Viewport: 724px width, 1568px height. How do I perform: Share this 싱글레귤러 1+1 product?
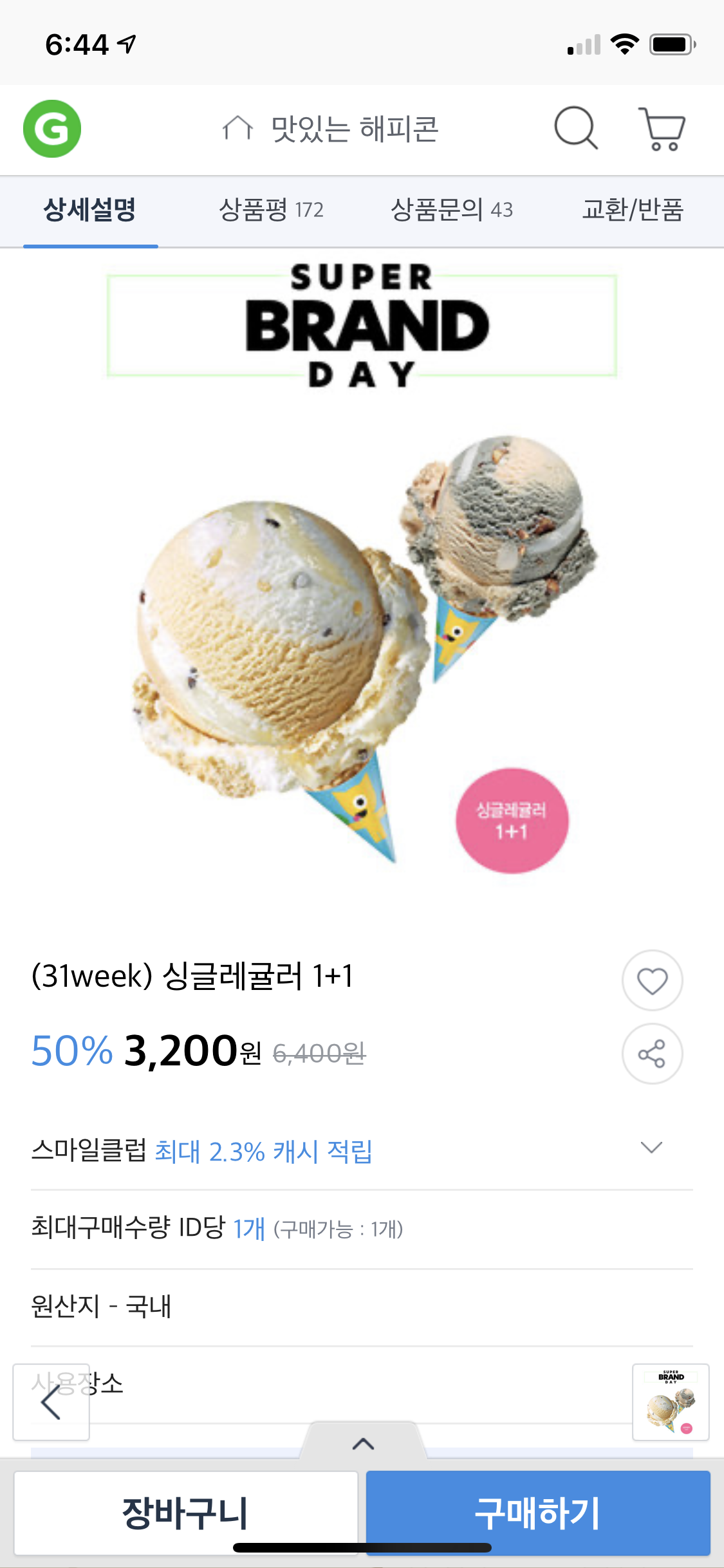[652, 1054]
